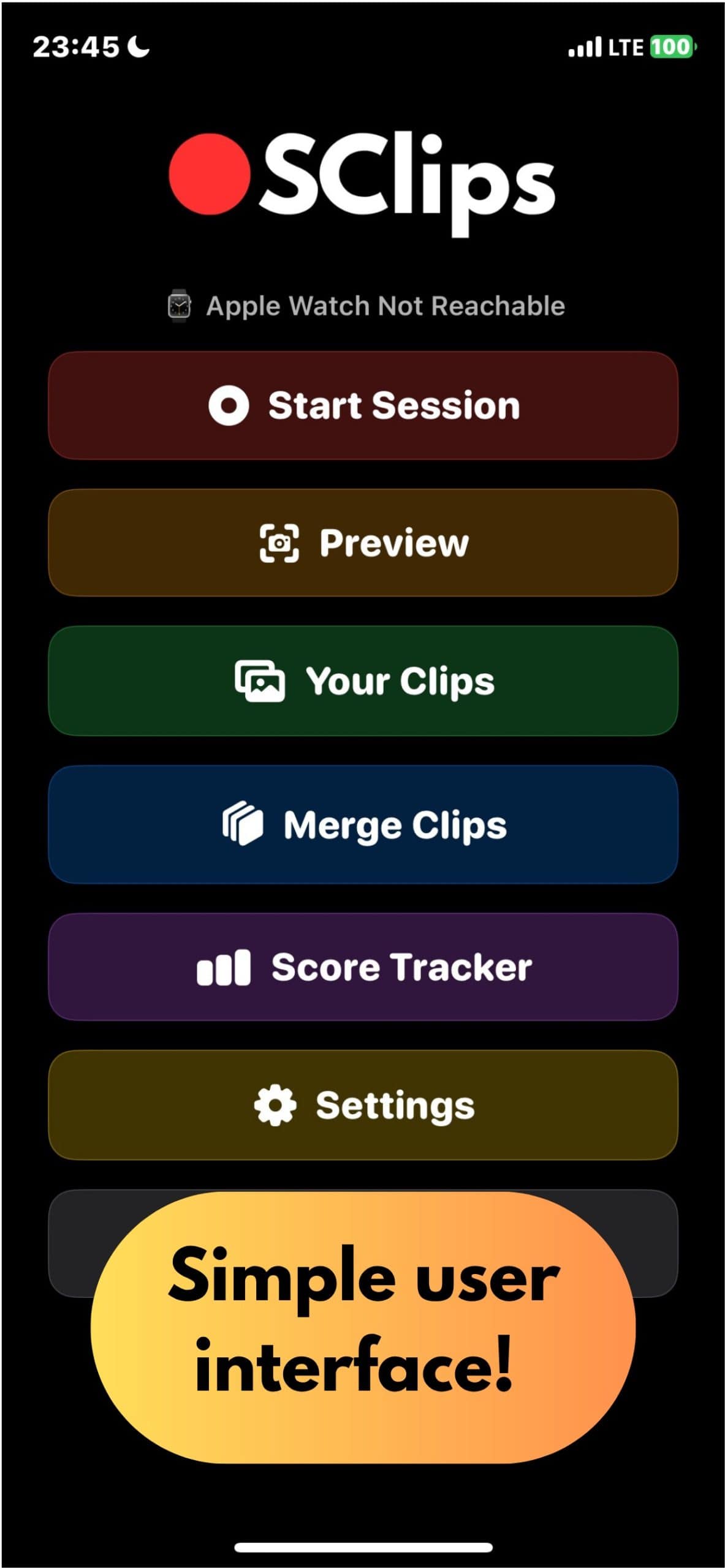Image resolution: width=725 pixels, height=1568 pixels.
Task: Click the Apple Watch icon near the status text
Action: point(179,305)
